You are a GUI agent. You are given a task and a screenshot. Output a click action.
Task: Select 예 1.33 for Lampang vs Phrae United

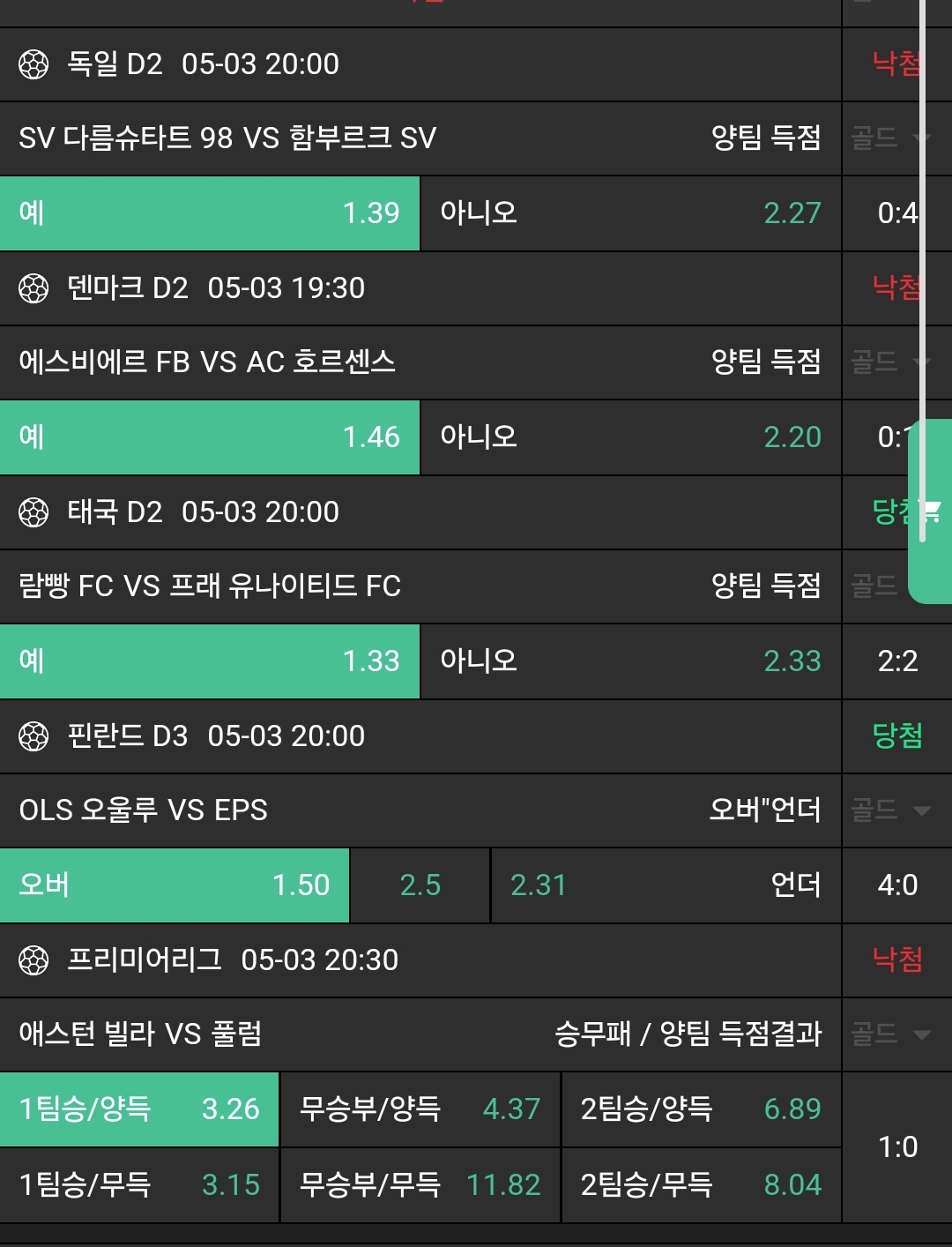click(x=210, y=661)
